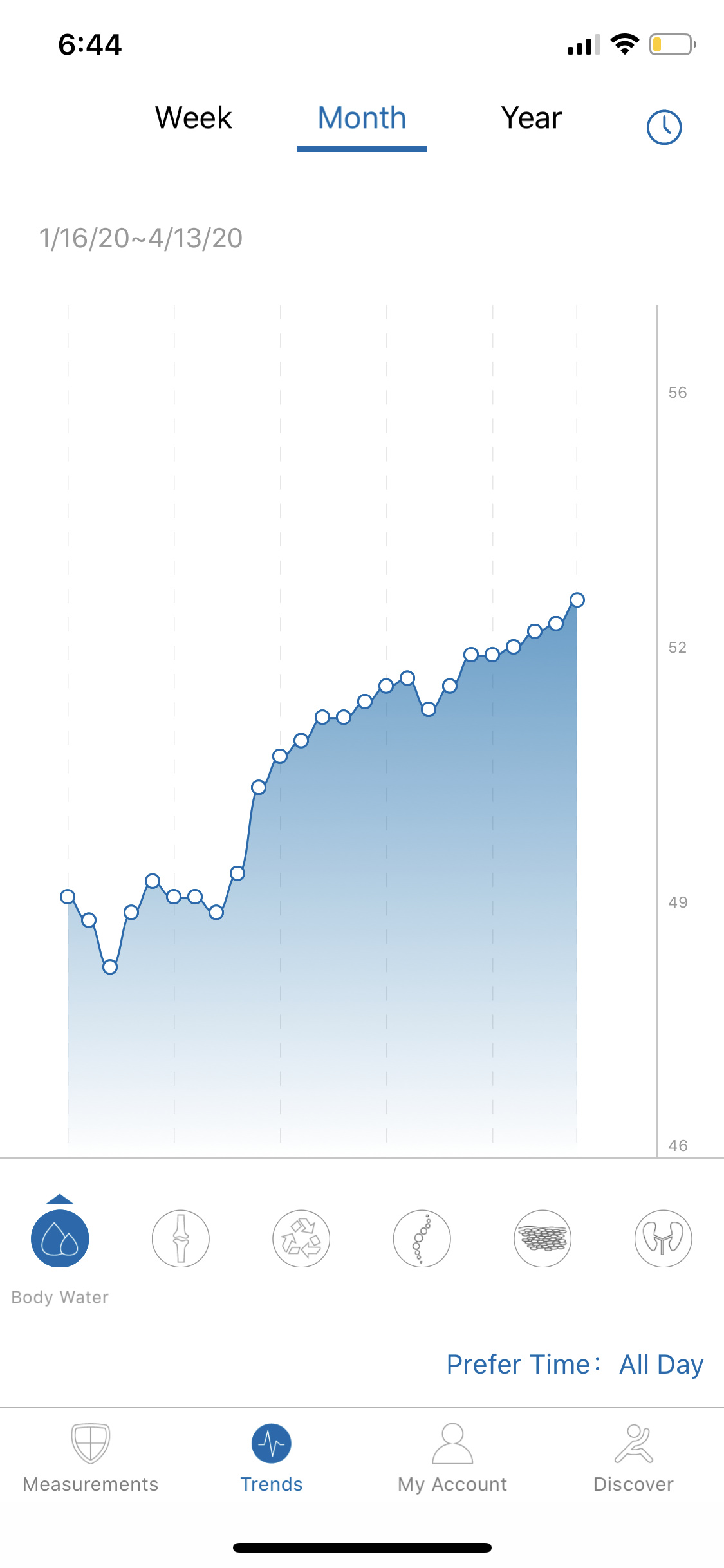Select the muscle fibers metric icon

tap(543, 1238)
